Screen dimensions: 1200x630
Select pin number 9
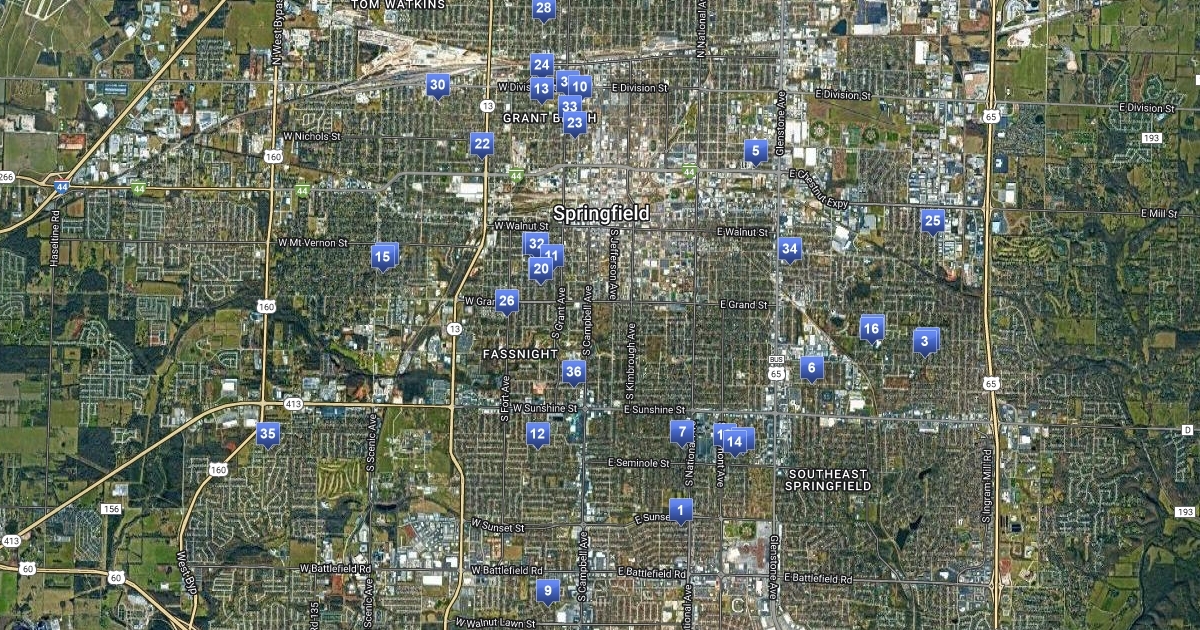546,590
